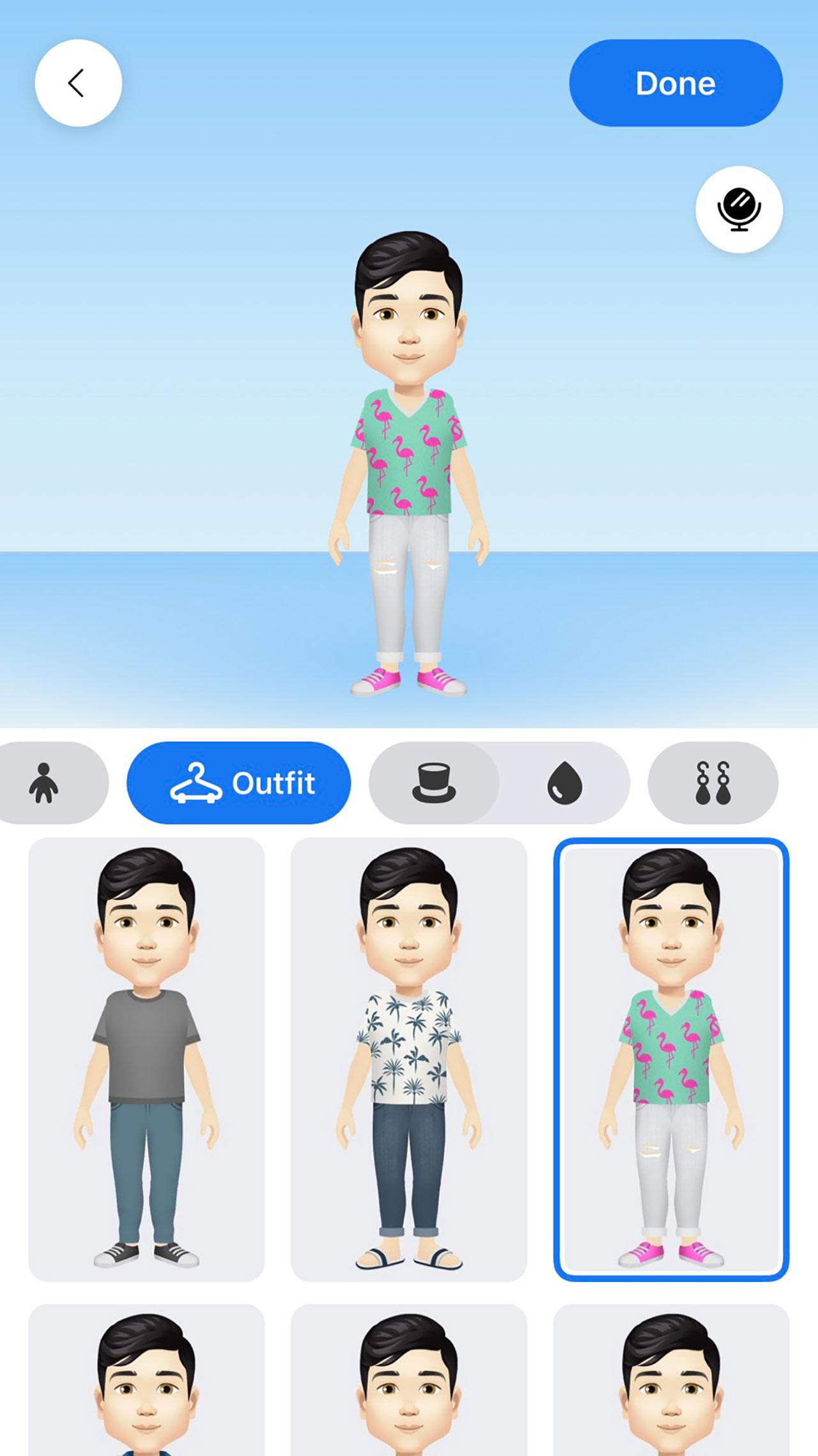The image size is (818, 1456).
Task: Choose the palm tree shirt outfit
Action: [x=409, y=1060]
